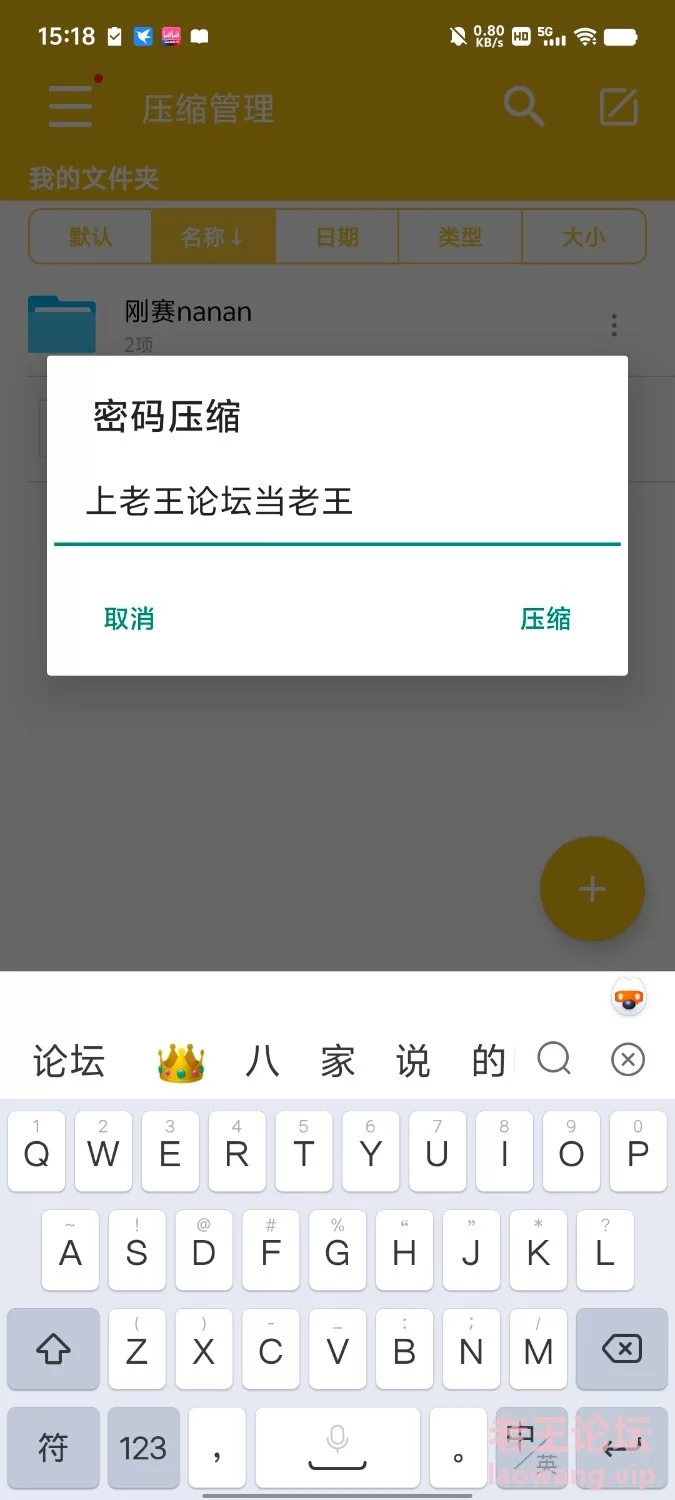This screenshot has width=675, height=1500.
Task: Open the 符 symbols keyboard
Action: [53, 1448]
